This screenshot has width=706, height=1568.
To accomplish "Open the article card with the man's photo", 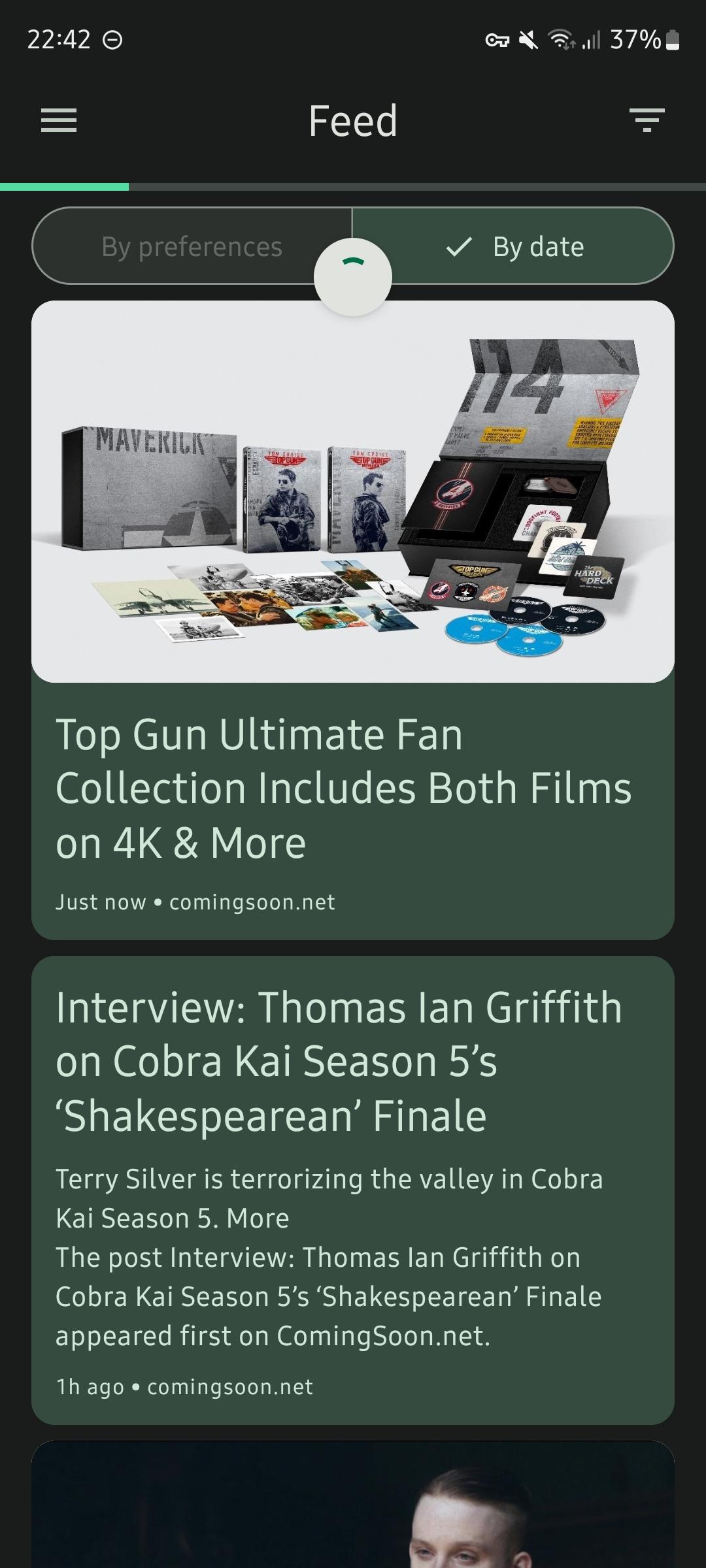I will tap(353, 1509).
